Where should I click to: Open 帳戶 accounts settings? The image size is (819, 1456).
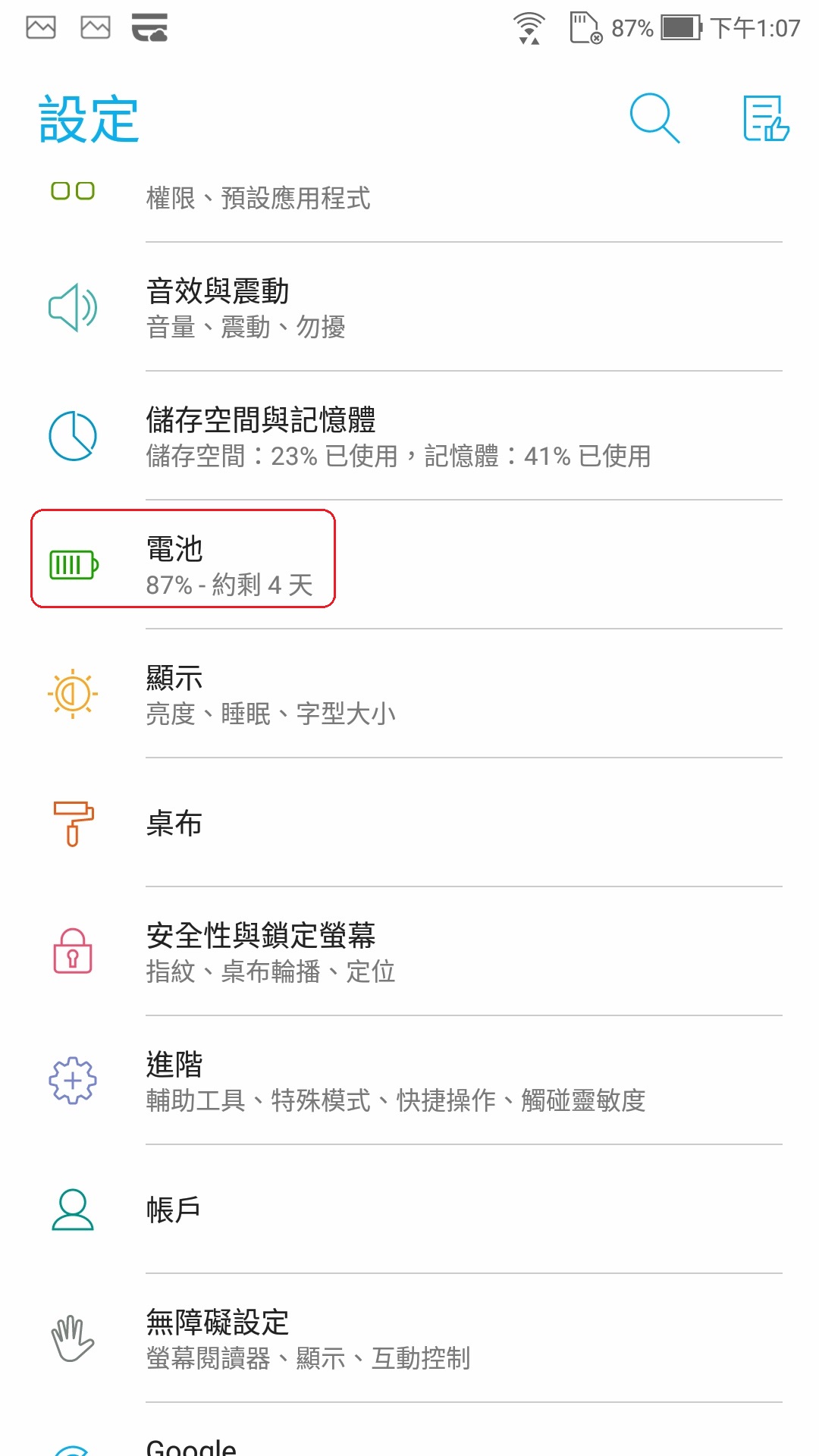(x=409, y=1210)
